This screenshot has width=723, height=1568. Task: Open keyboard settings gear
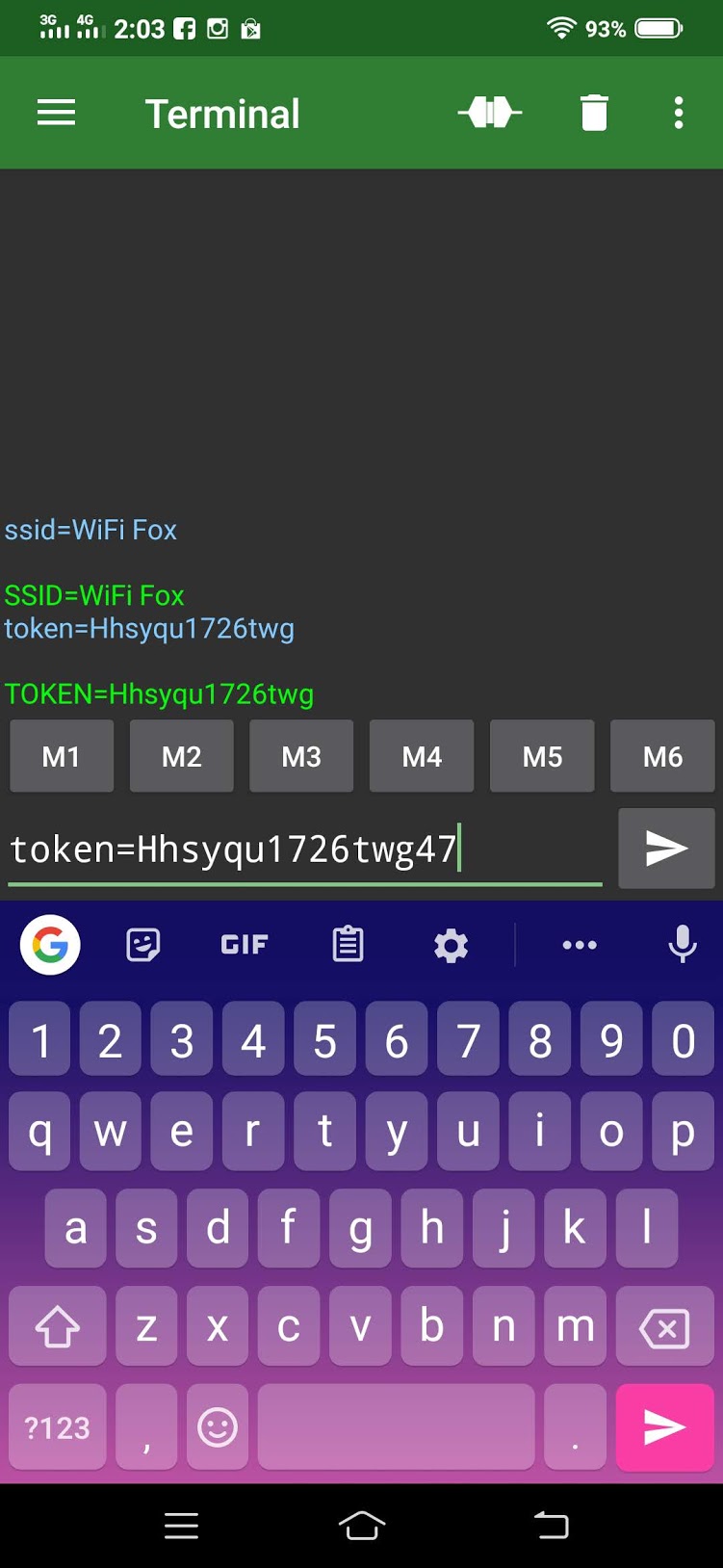(x=451, y=945)
